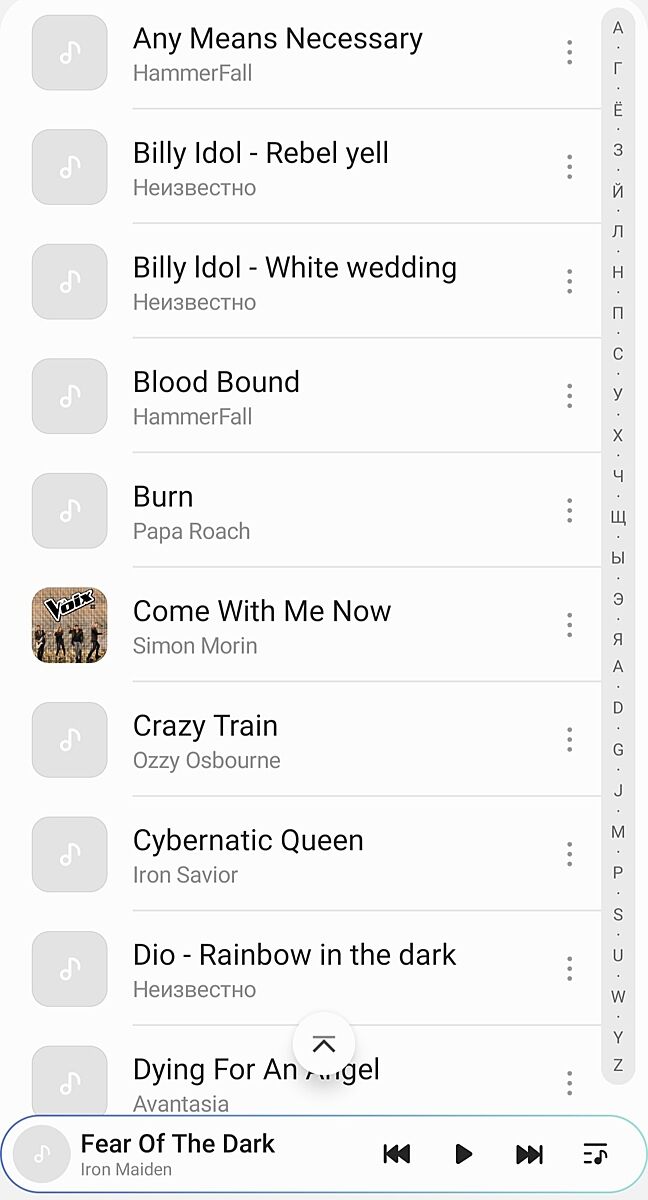Open the Fear Of The Dark player
This screenshot has width=648, height=1200.
(177, 1154)
